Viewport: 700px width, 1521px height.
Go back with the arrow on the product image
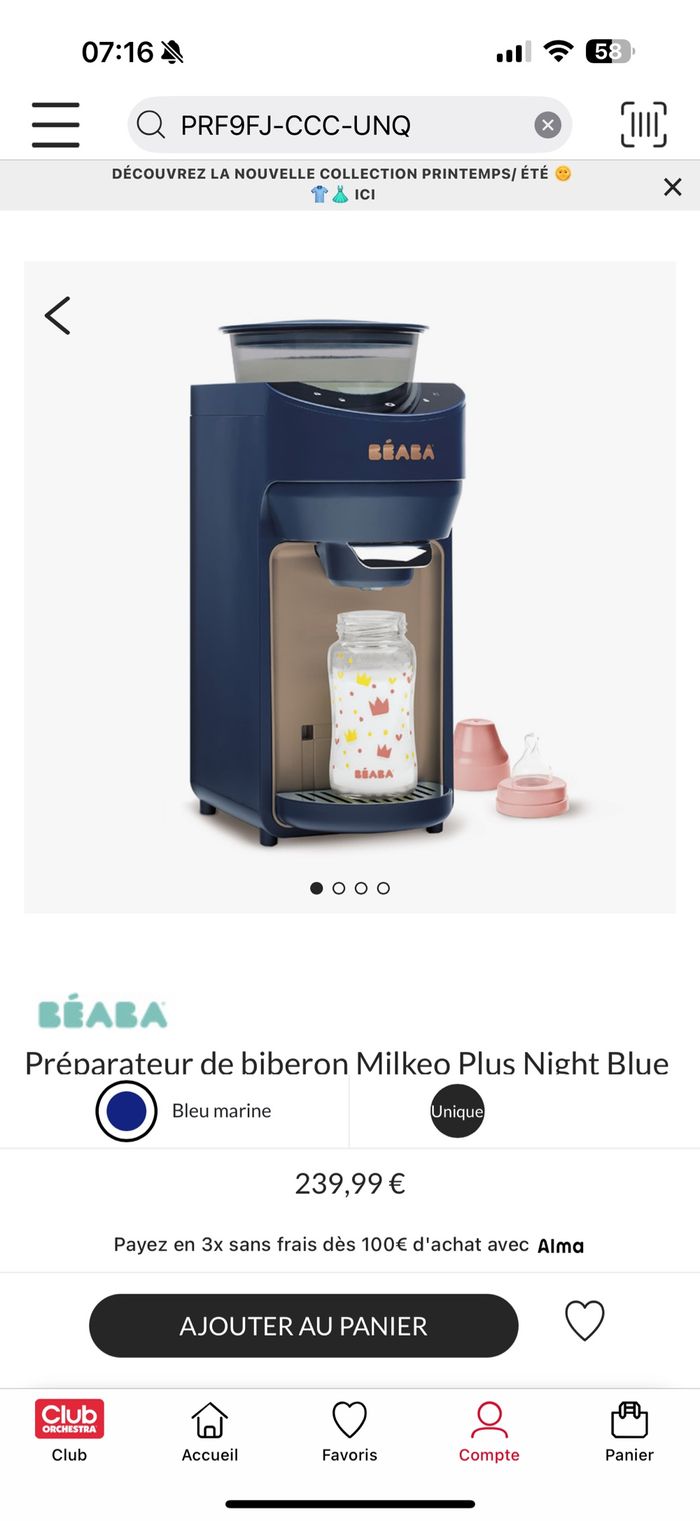pos(58,316)
